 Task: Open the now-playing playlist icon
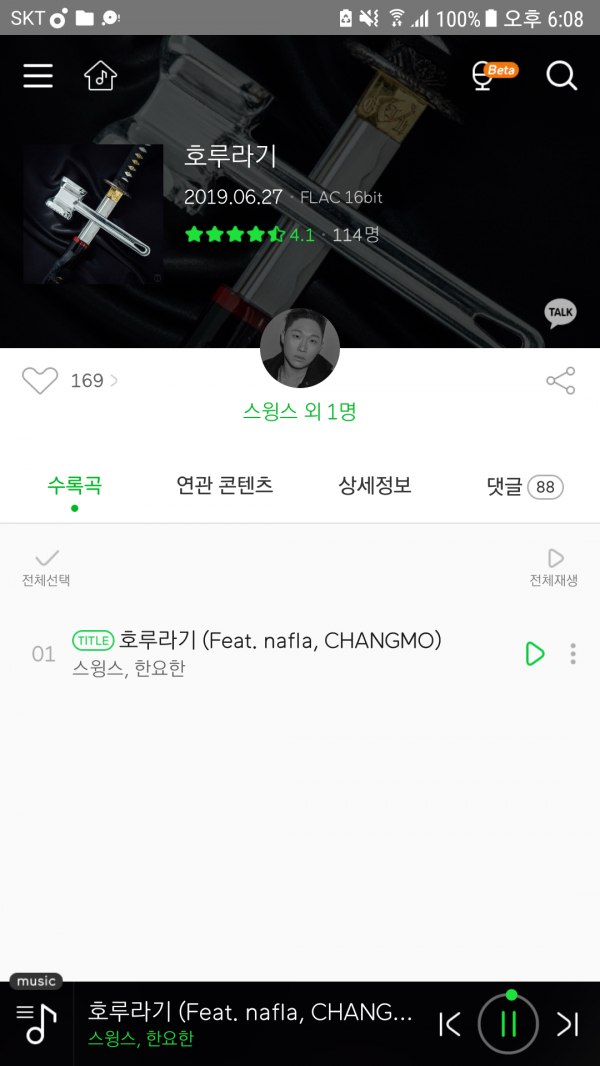point(37,1024)
